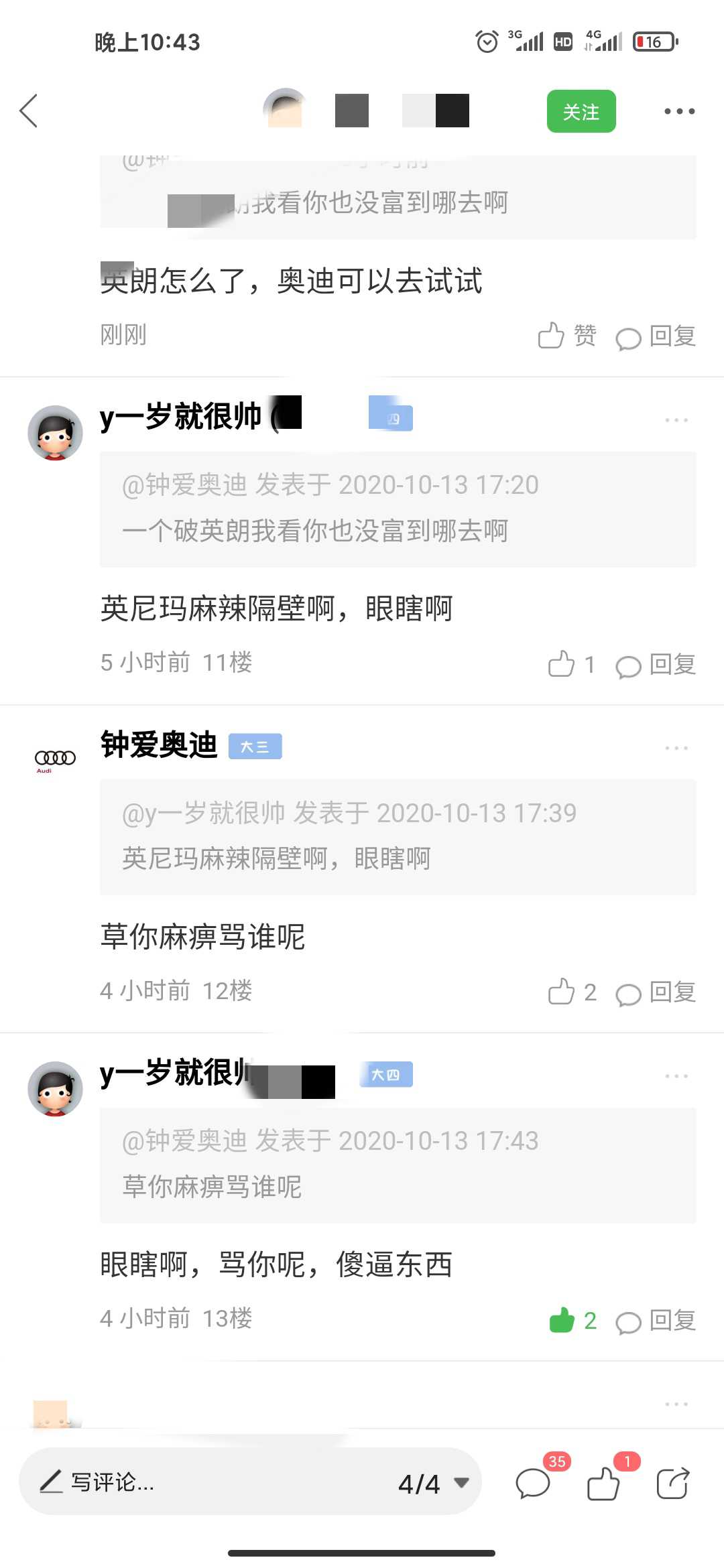
Task: Share the post with the bottom share icon
Action: tap(673, 1482)
